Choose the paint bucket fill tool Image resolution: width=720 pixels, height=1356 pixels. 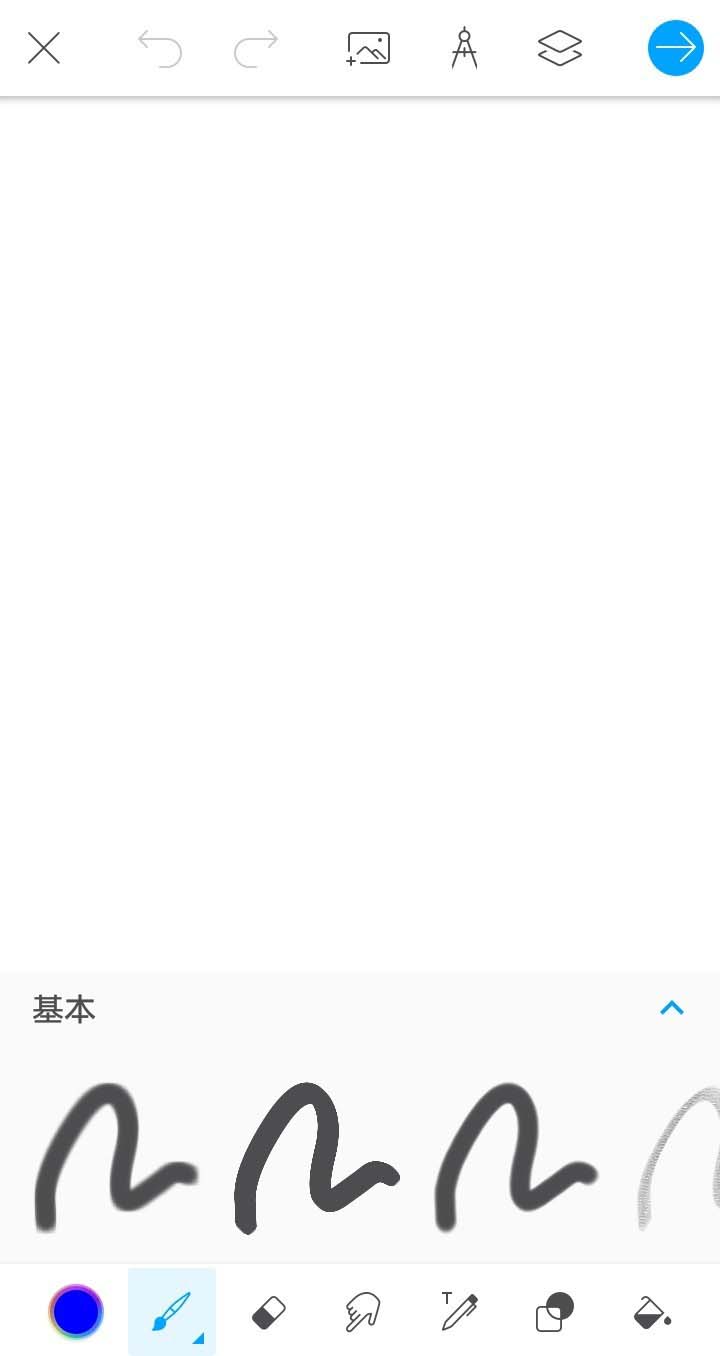[651, 1312]
